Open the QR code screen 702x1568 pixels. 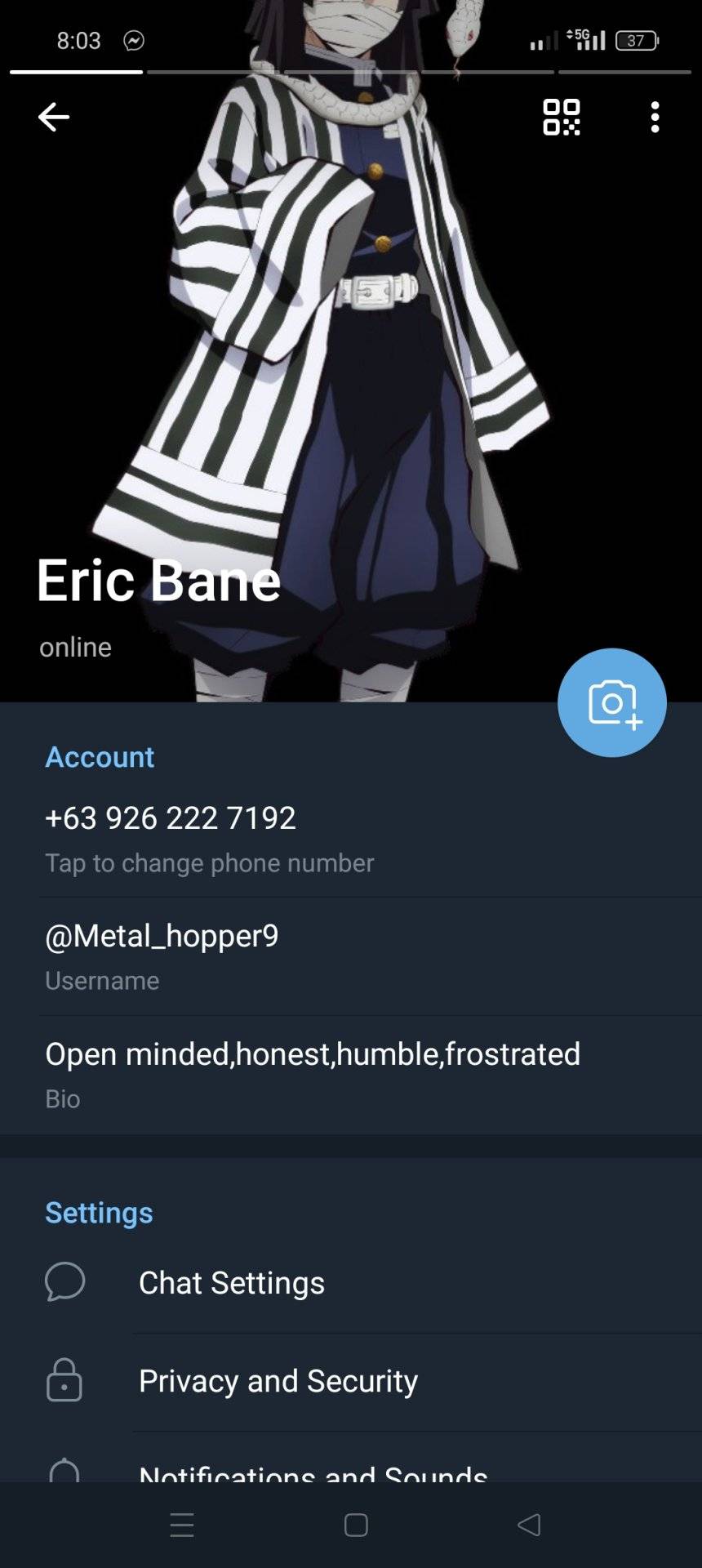pyautogui.click(x=562, y=117)
